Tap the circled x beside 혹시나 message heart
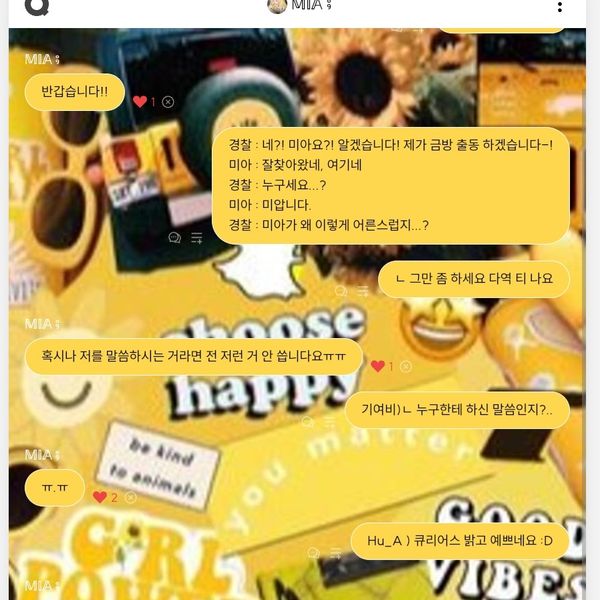The width and height of the screenshot is (600, 600). tap(405, 366)
